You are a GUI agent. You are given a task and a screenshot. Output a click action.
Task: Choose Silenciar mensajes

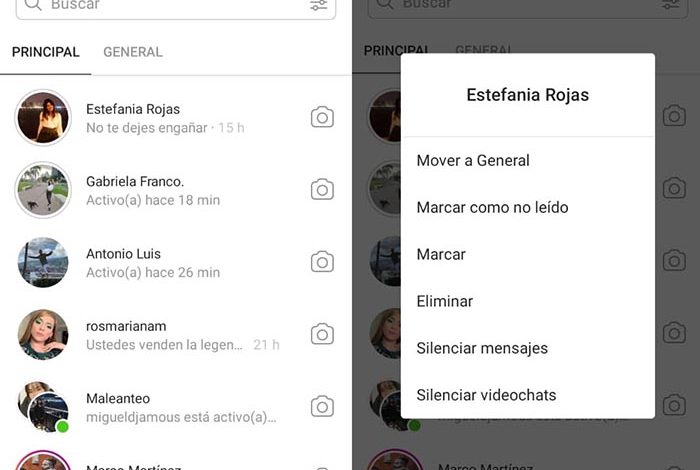coord(482,348)
